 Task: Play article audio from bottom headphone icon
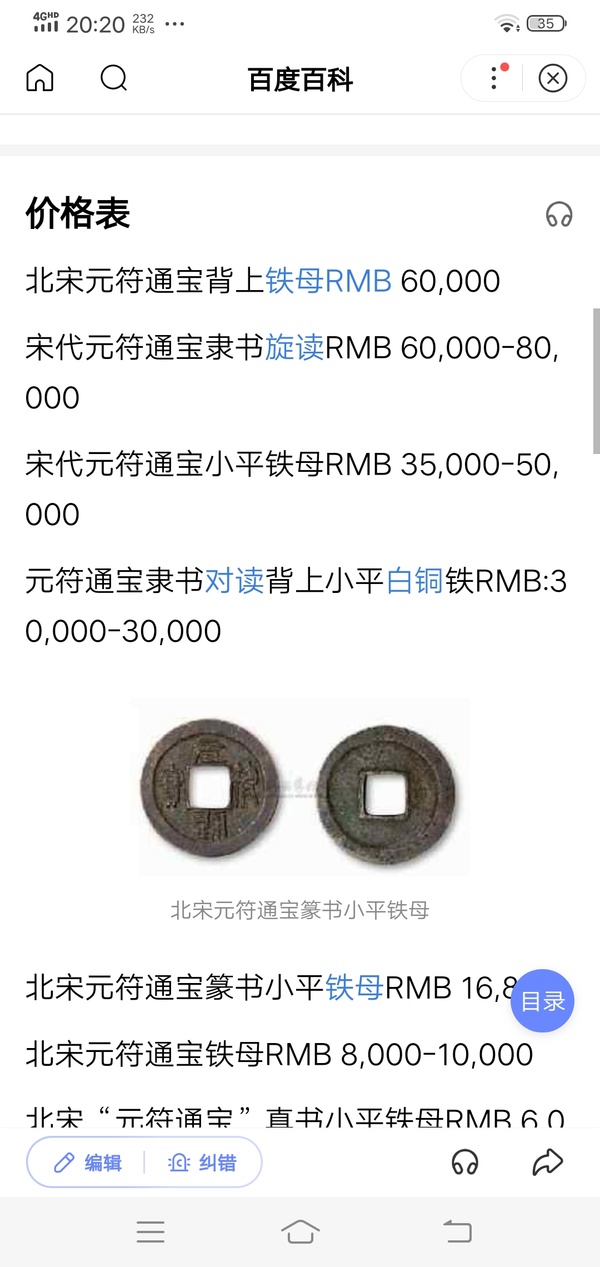click(x=465, y=1162)
